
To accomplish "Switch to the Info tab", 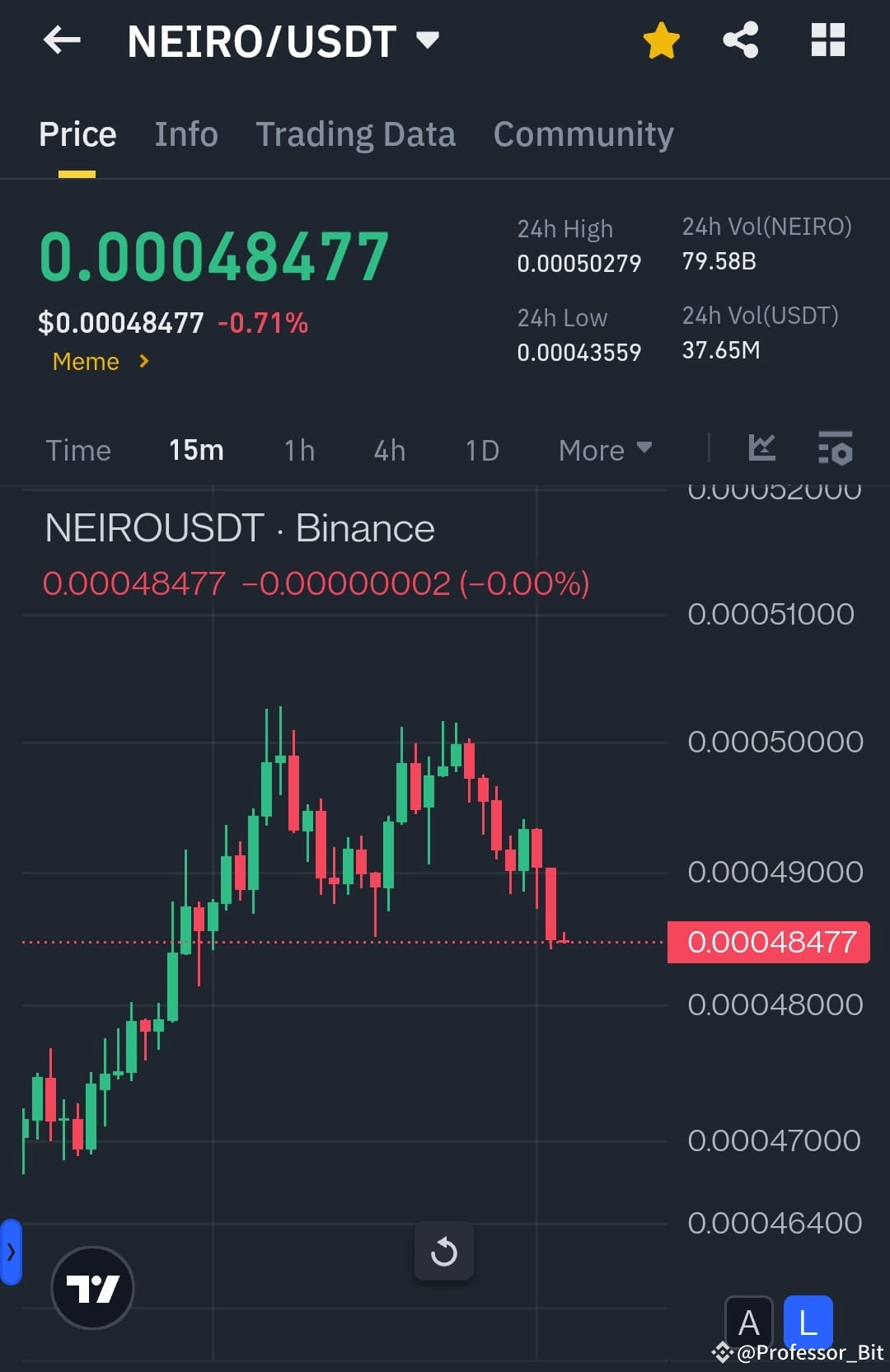I will point(185,133).
